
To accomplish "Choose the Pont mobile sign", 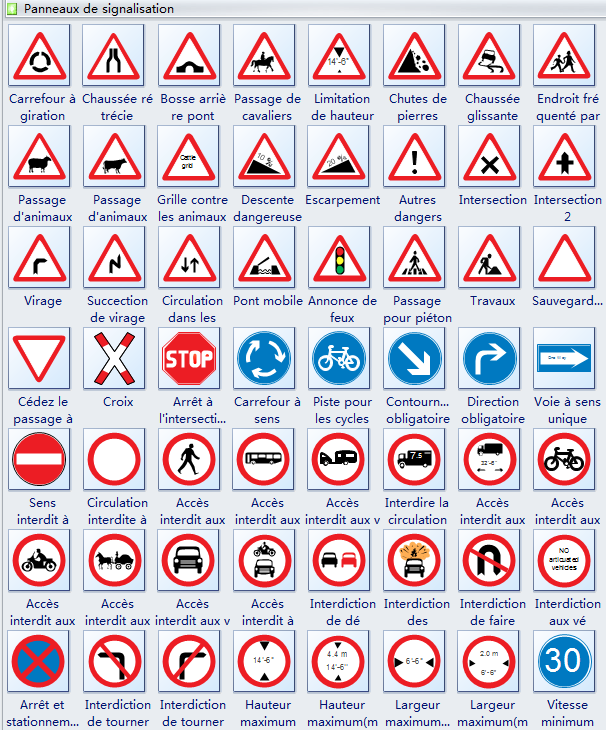I will coord(264,258).
